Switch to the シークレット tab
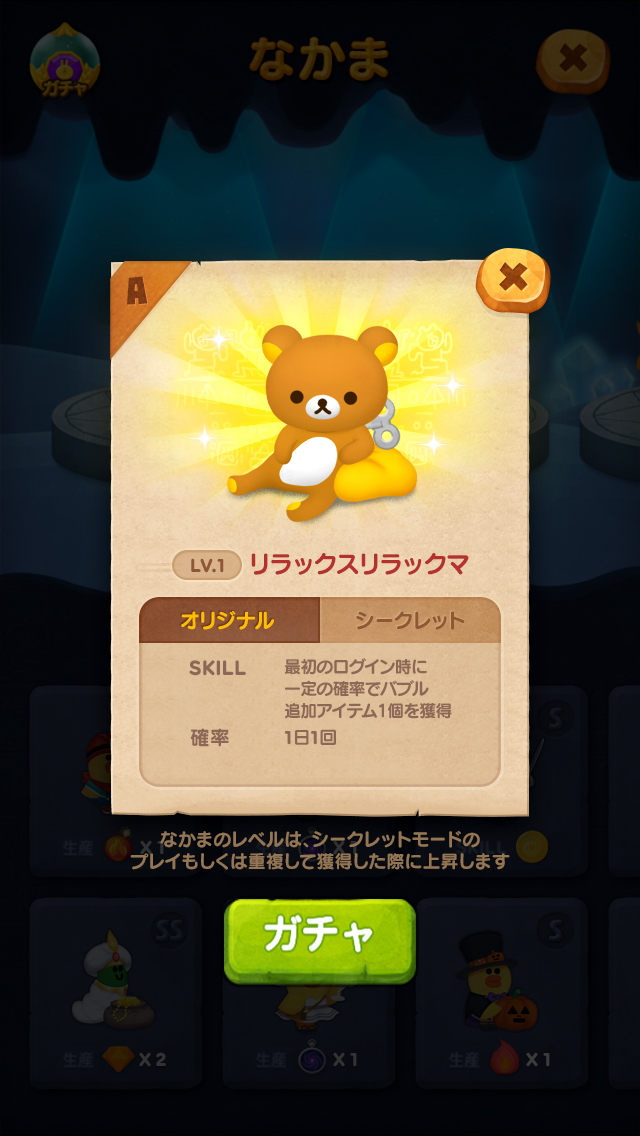 410,620
